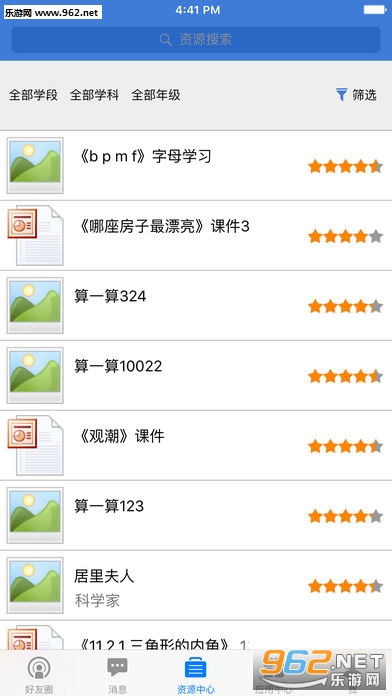Tap the 资源搜索 search field
392x696 pixels.
tap(196, 40)
